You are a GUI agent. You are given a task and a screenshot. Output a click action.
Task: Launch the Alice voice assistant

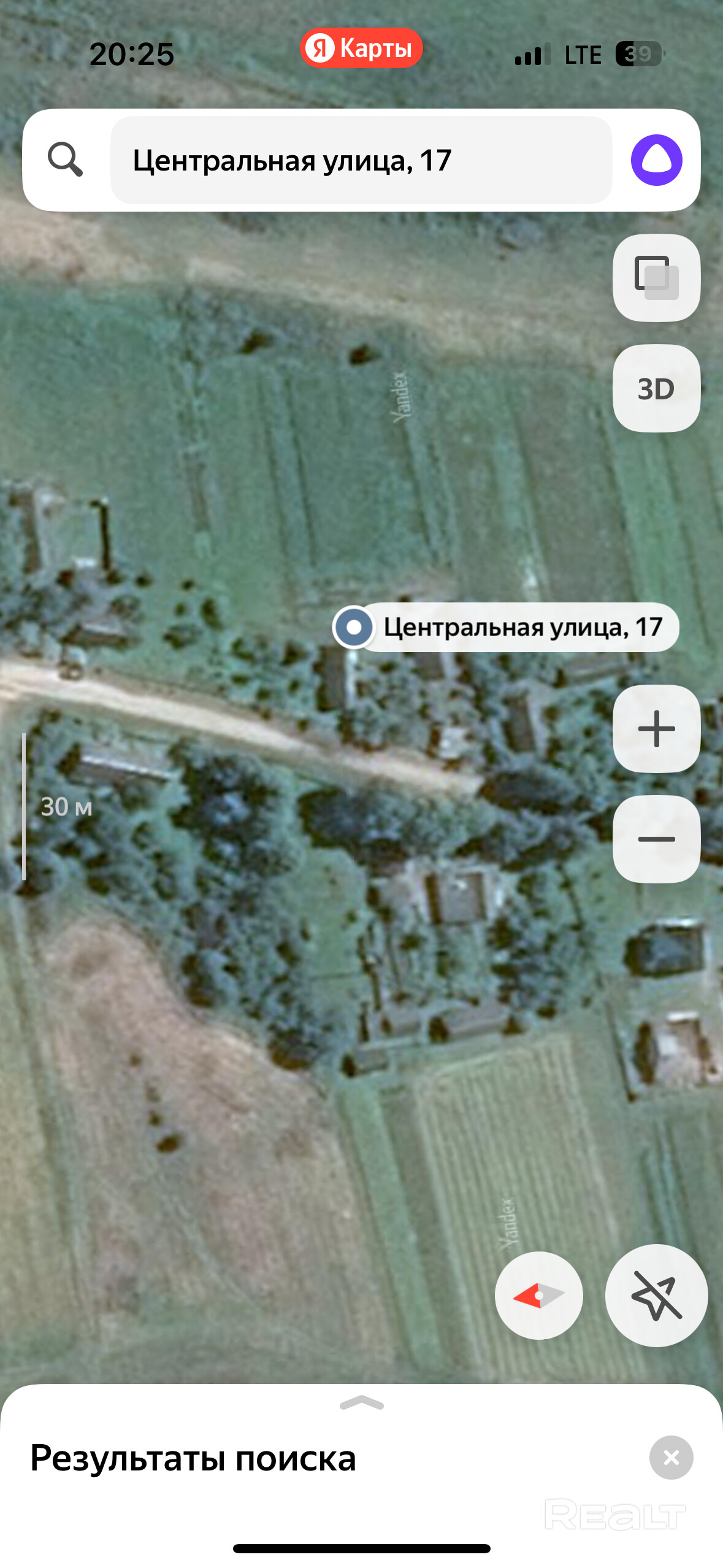point(656,160)
